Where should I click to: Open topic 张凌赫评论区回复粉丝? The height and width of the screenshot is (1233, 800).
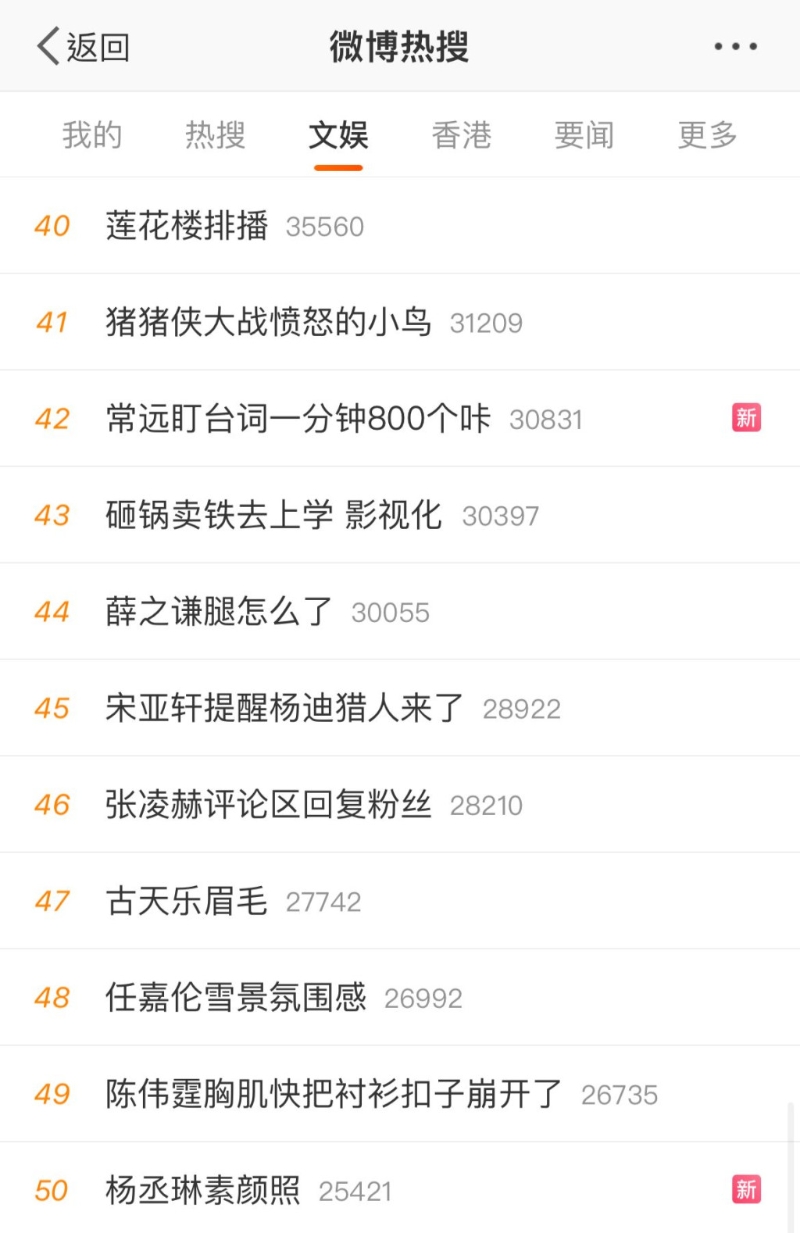[x=268, y=805]
